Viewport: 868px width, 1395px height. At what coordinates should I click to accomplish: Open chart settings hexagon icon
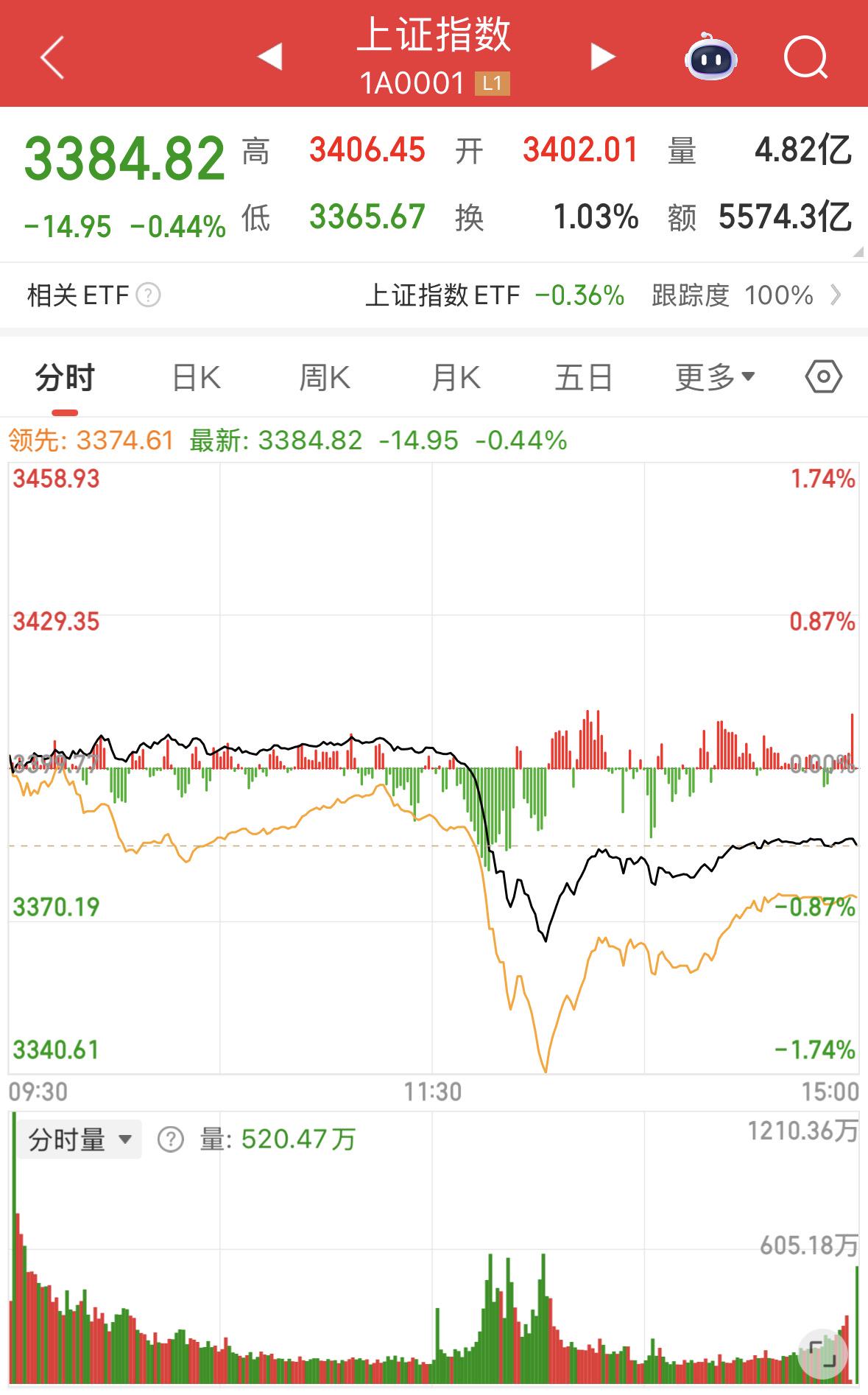(823, 377)
